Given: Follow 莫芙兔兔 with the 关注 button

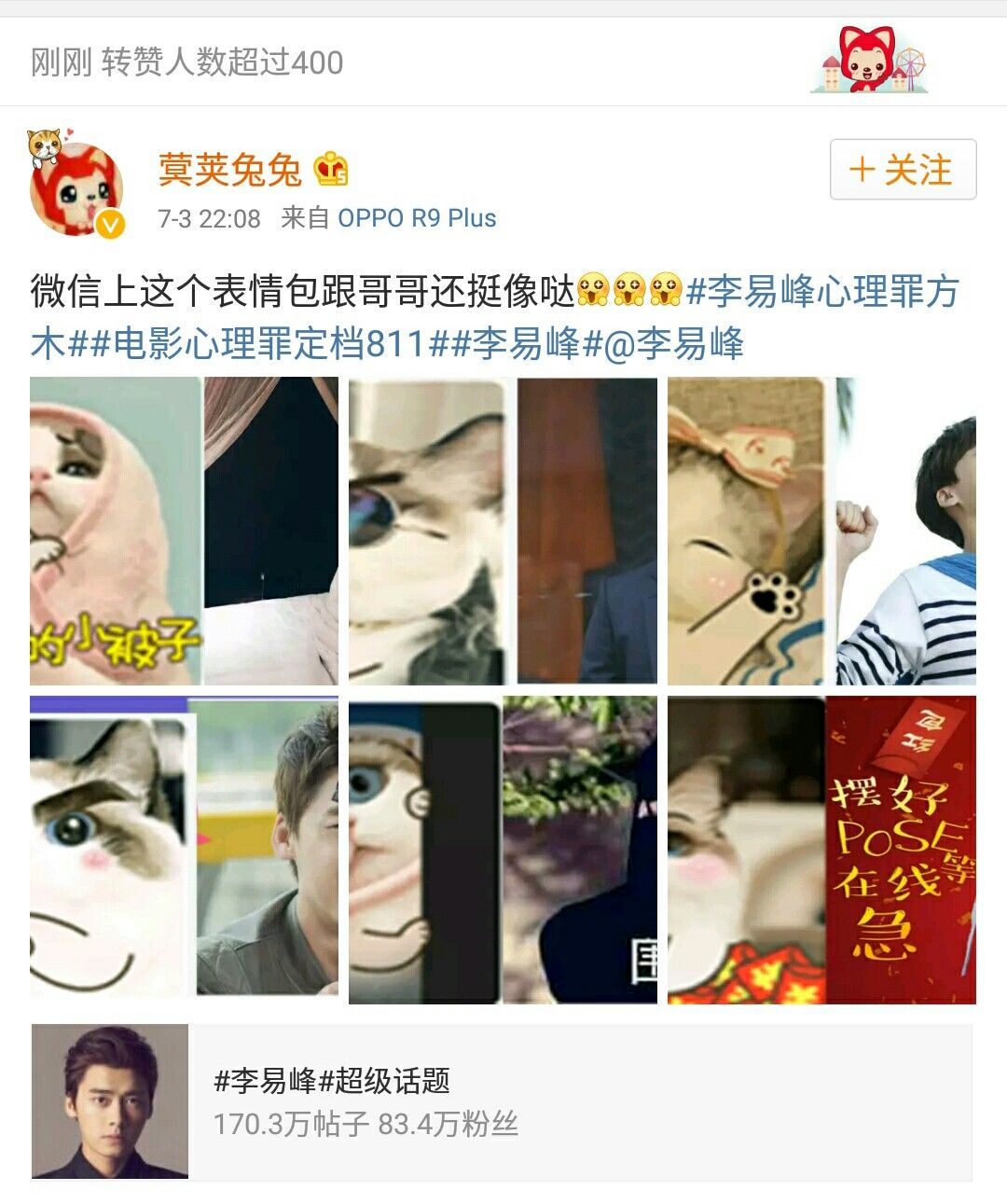Looking at the screenshot, I should (903, 170).
